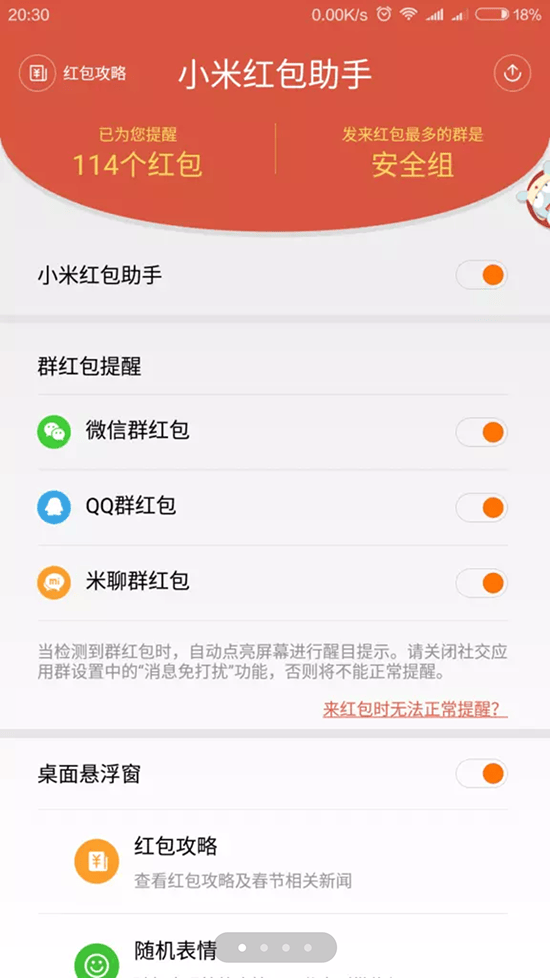Tap the share icon in the header
550x978 pixels.
click(x=512, y=73)
